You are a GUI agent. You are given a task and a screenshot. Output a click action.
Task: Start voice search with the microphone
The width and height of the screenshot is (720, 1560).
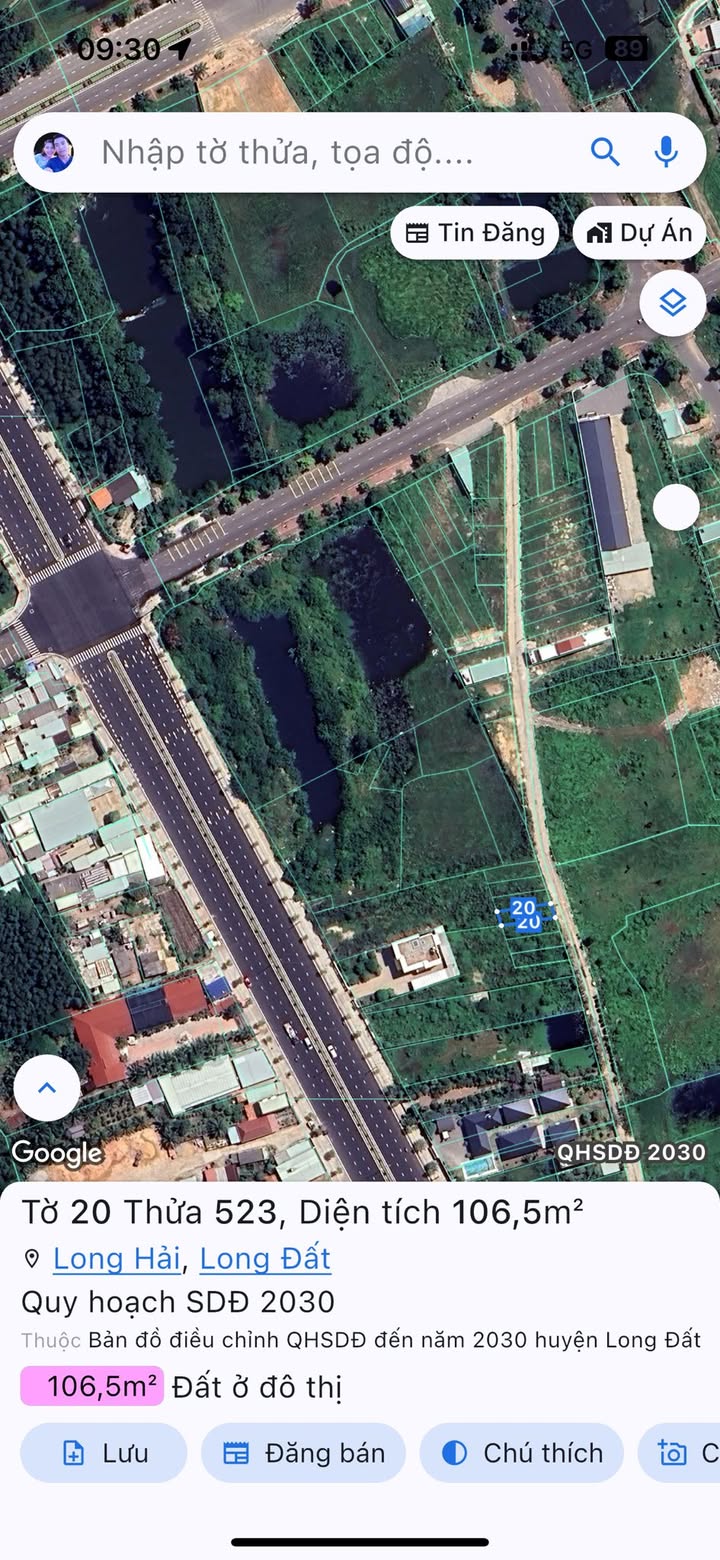[666, 152]
